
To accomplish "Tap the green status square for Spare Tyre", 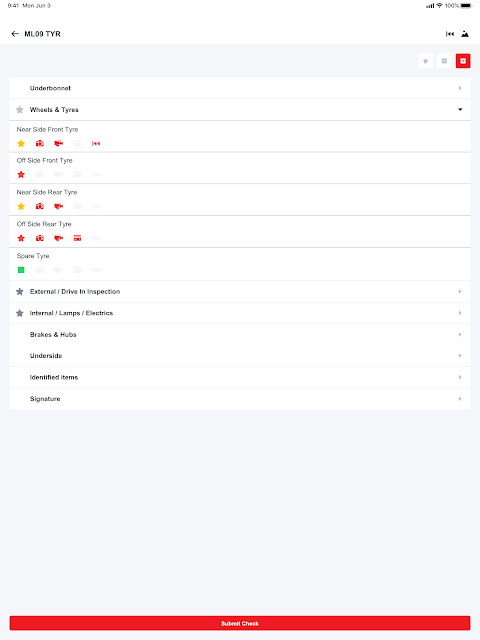I will click(21, 270).
